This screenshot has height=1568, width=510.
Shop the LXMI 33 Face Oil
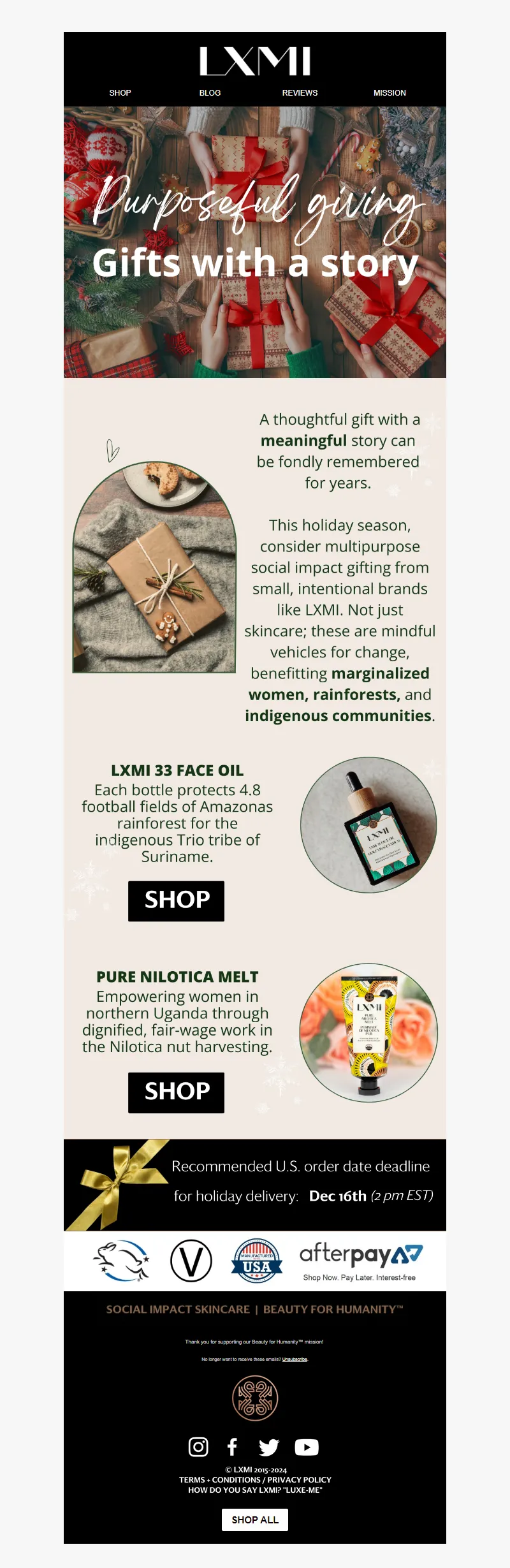point(177,900)
